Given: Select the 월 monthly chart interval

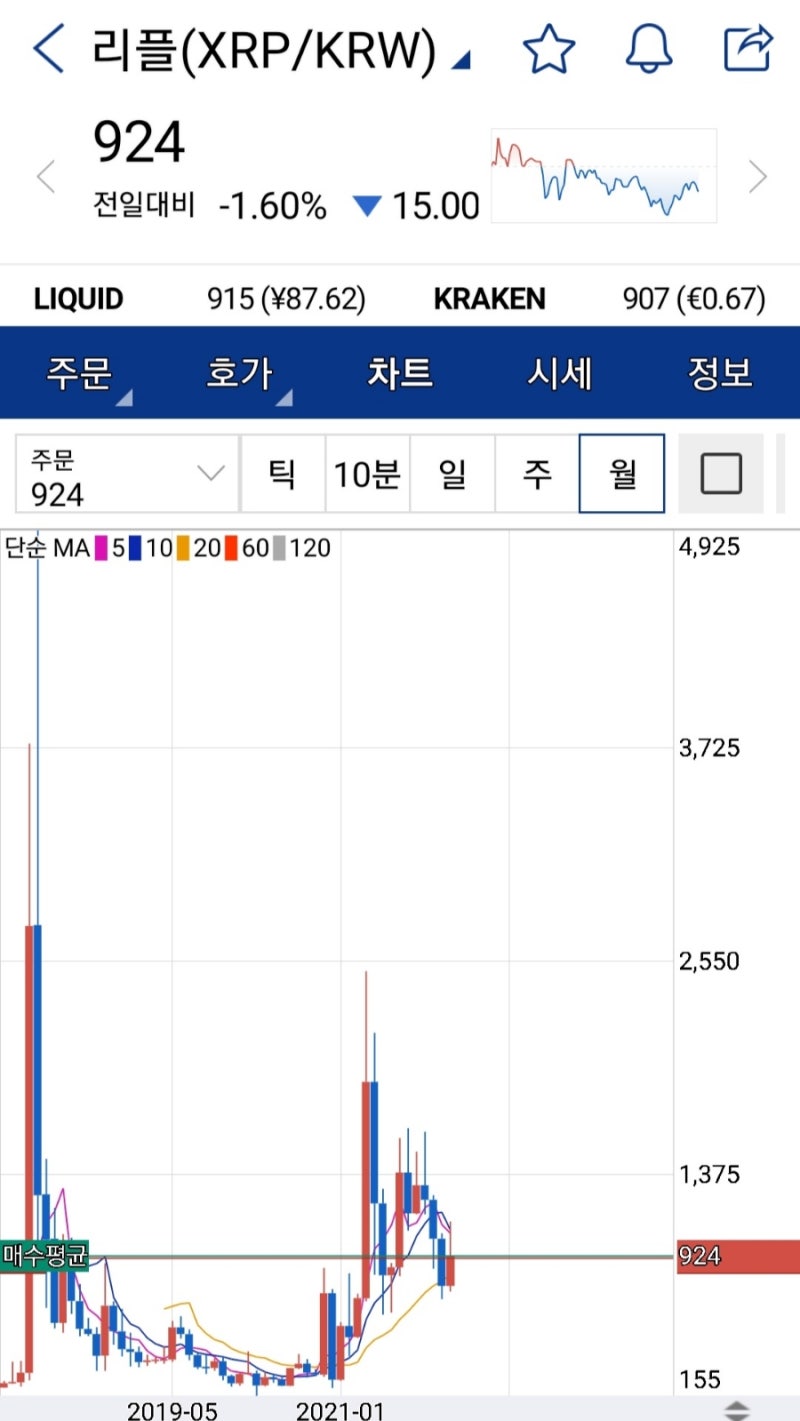Looking at the screenshot, I should click(x=622, y=474).
